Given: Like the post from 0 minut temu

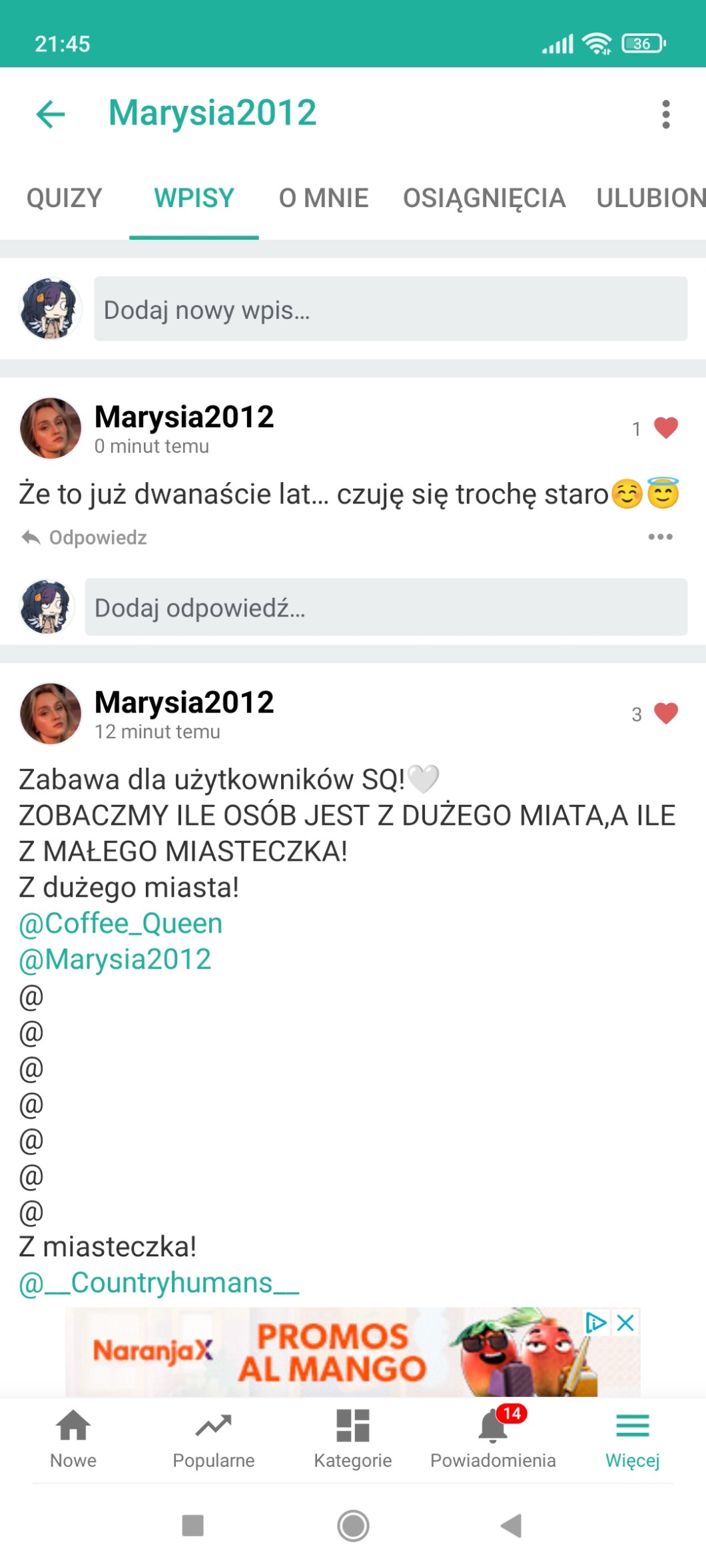Looking at the screenshot, I should click(x=665, y=427).
